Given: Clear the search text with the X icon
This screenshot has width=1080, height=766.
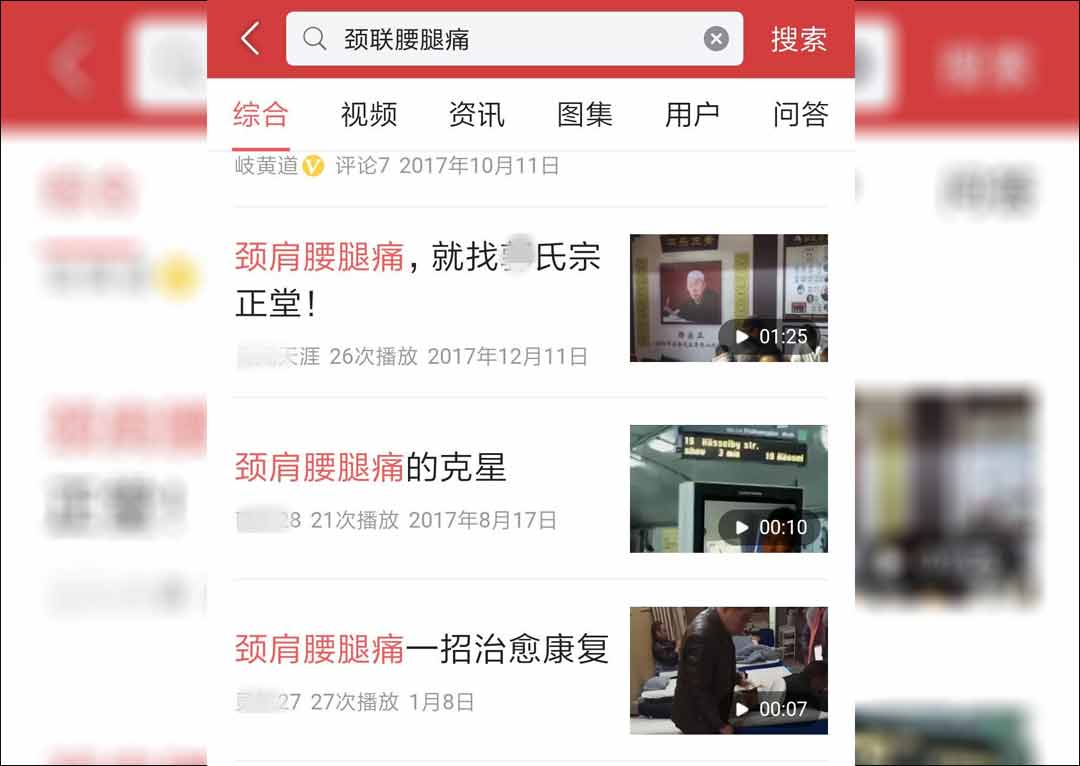Looking at the screenshot, I should coord(716,39).
